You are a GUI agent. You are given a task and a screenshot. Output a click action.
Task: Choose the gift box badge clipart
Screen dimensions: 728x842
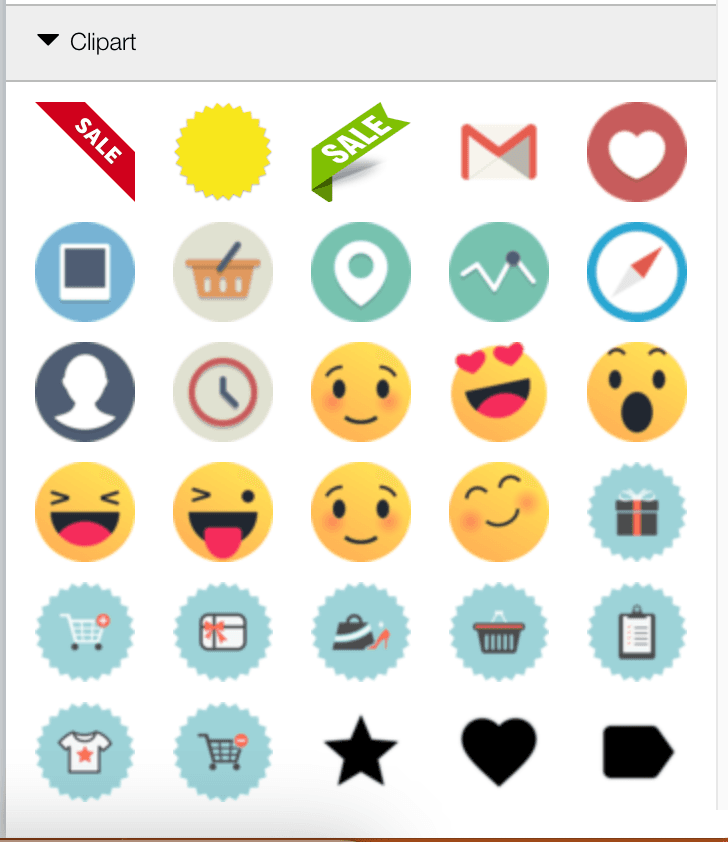636,512
